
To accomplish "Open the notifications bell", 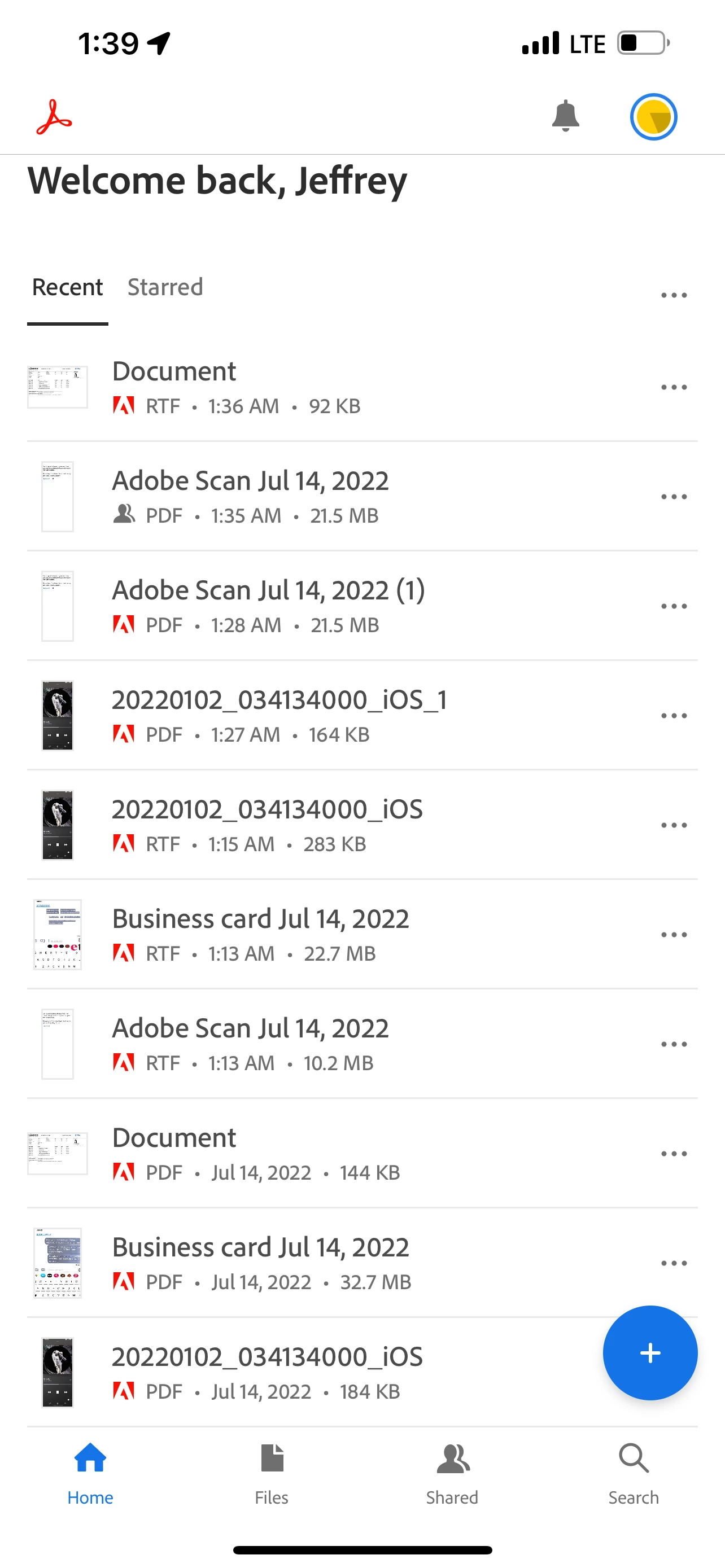I will [565, 116].
